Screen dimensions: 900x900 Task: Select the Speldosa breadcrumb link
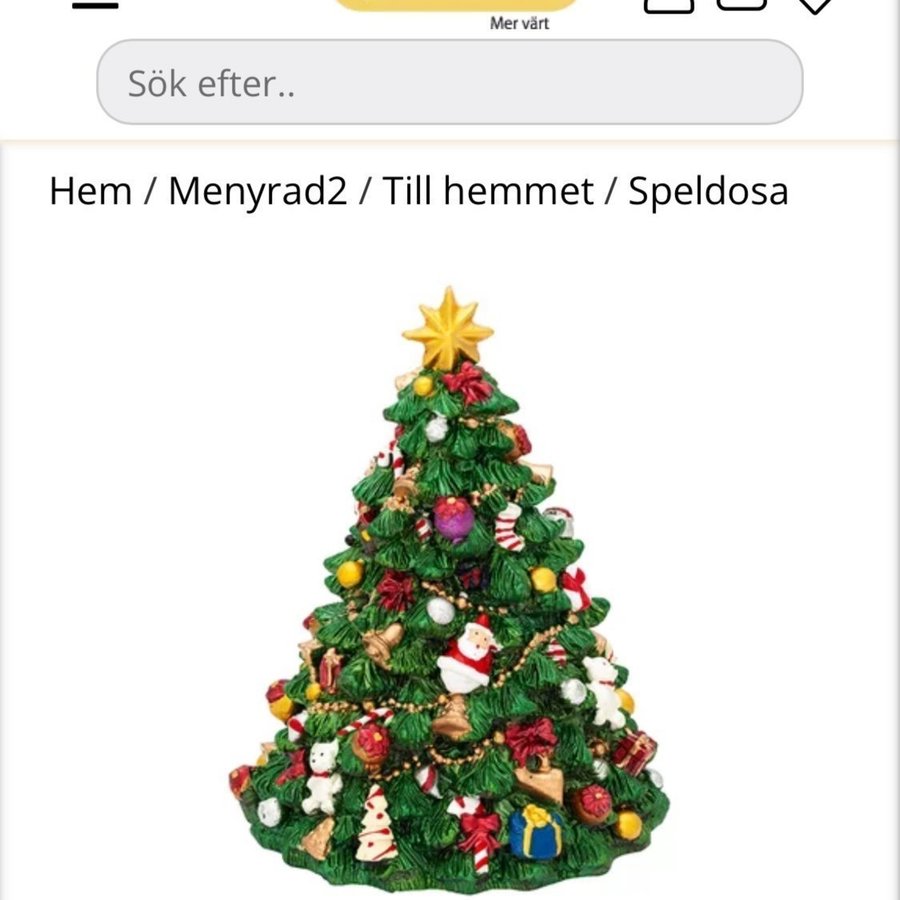[708, 190]
